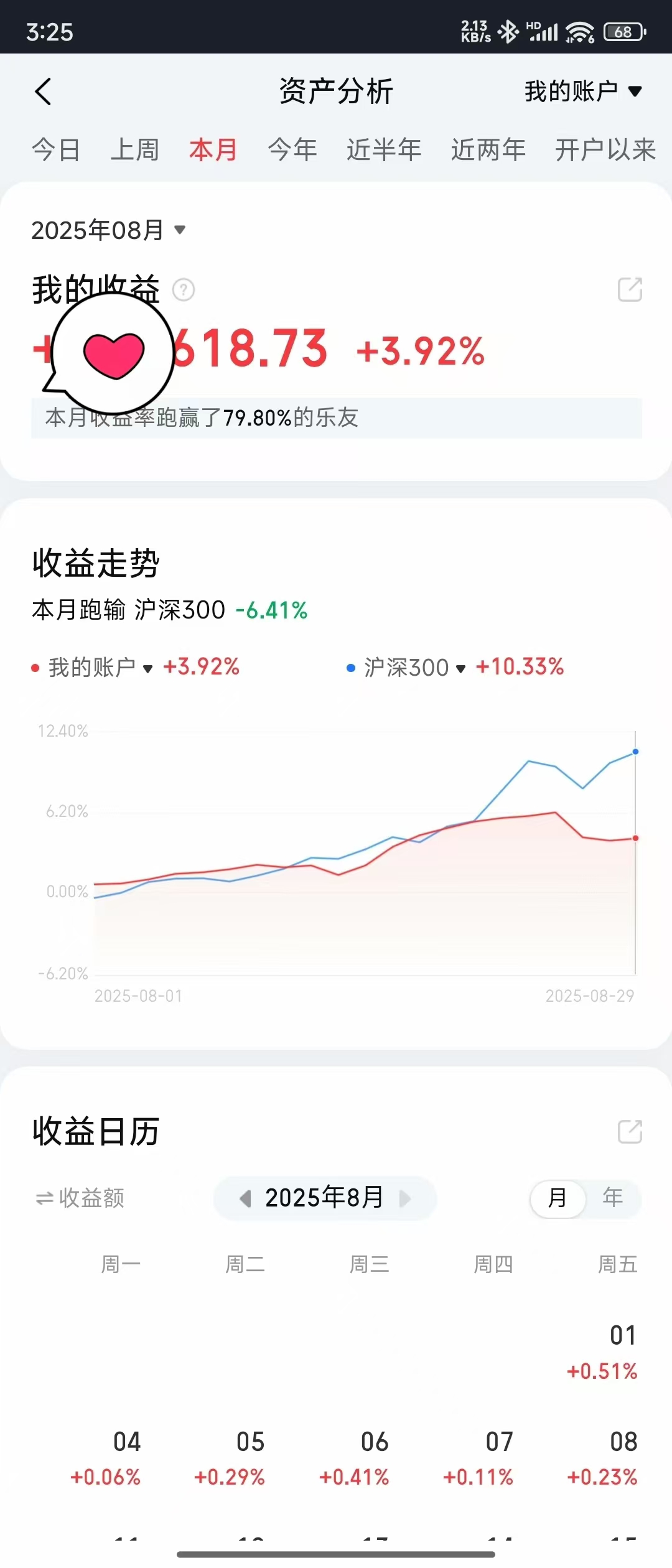The width and height of the screenshot is (672, 1568).
Task: Switch calendar to 年 view
Action: 613,1198
